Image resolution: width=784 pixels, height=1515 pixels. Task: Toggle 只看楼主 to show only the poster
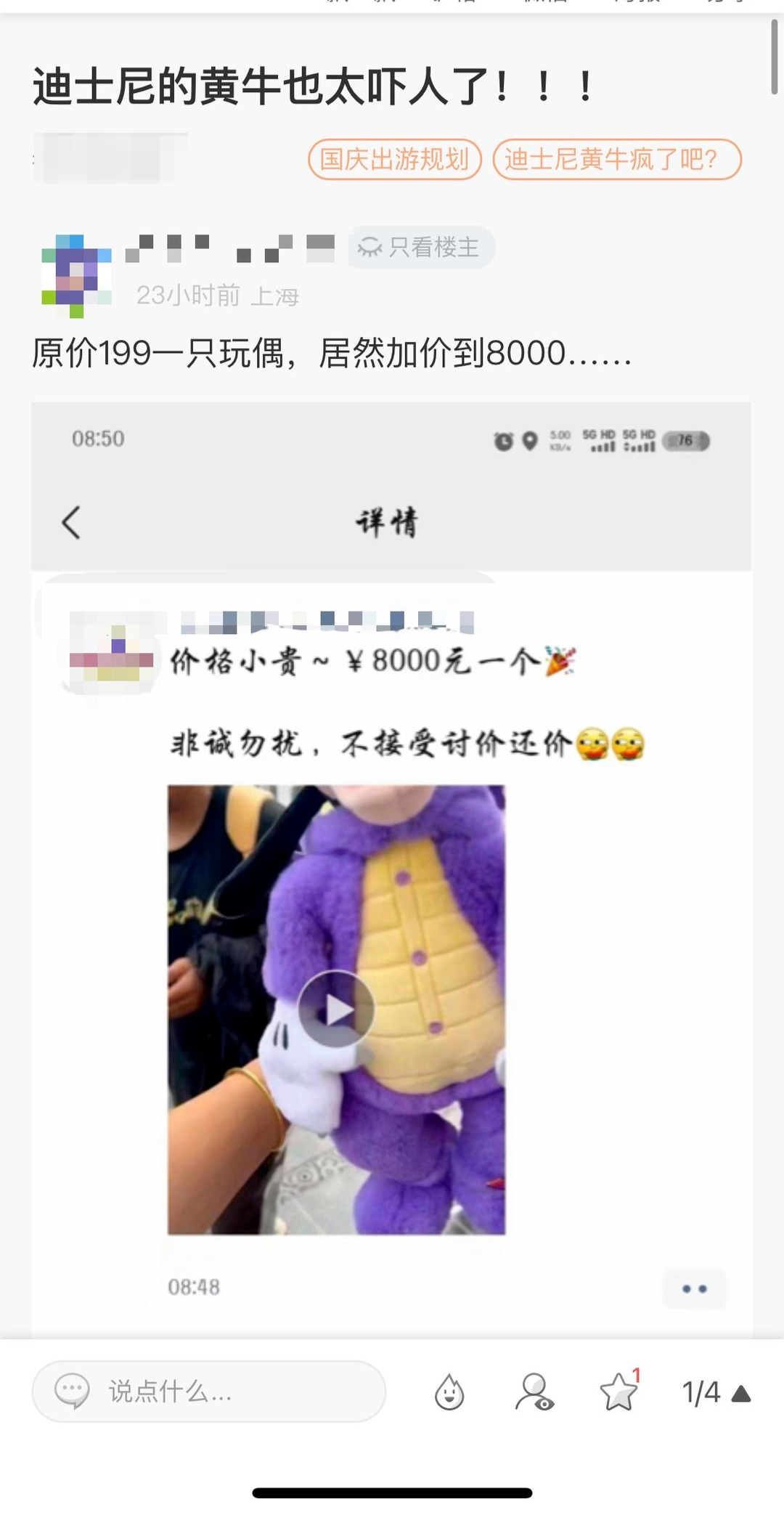coord(421,248)
